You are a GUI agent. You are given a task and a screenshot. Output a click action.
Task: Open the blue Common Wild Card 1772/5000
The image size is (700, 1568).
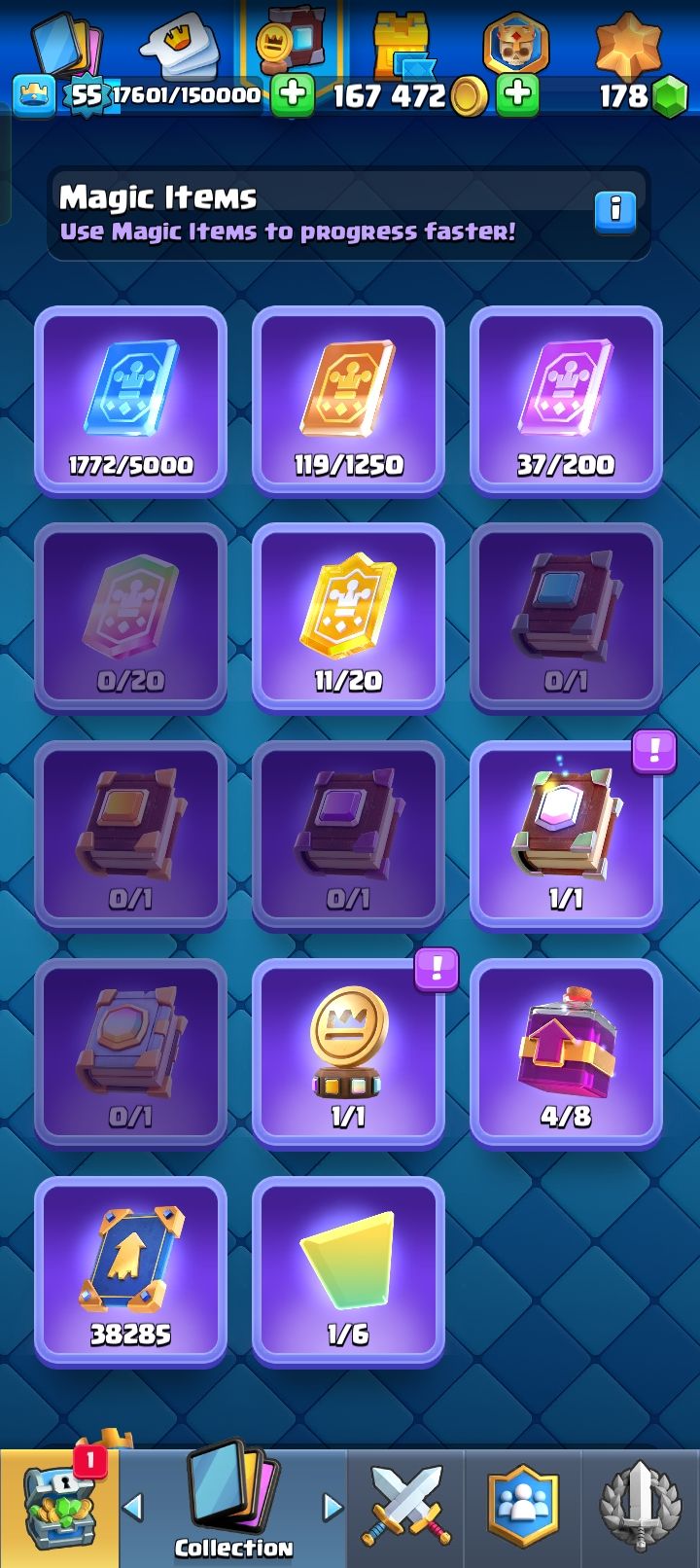click(130, 401)
